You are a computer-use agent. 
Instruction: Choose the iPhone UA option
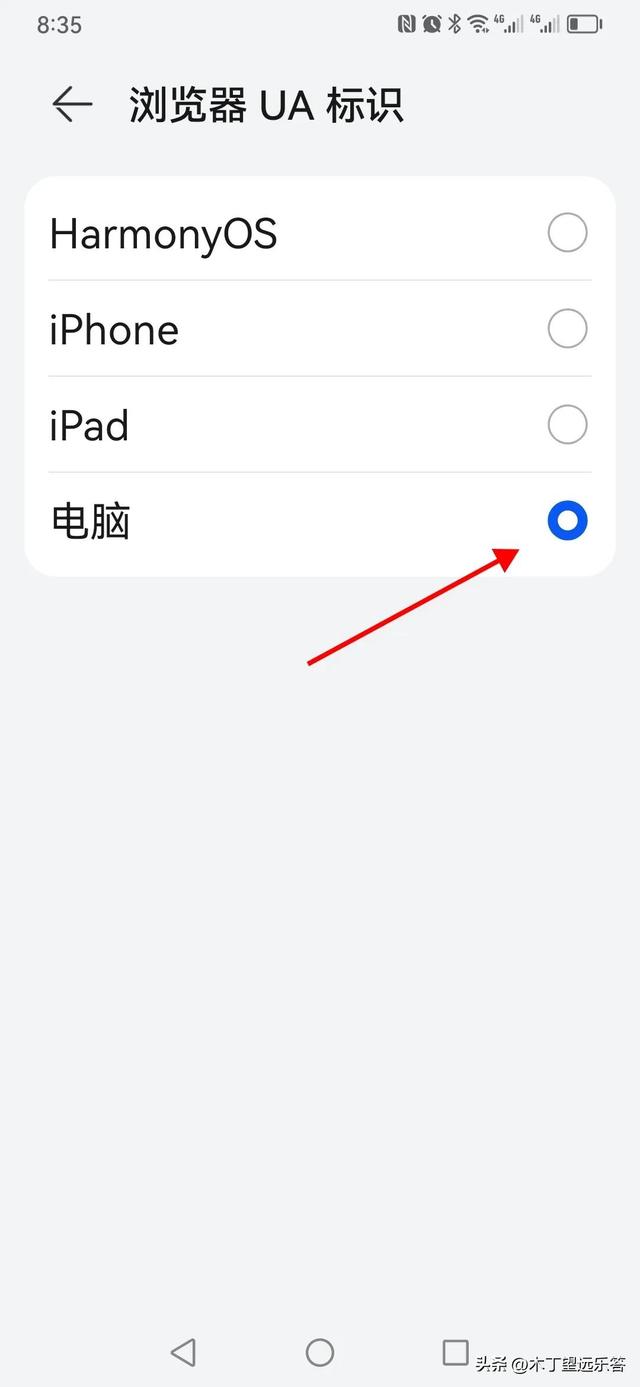pos(320,329)
